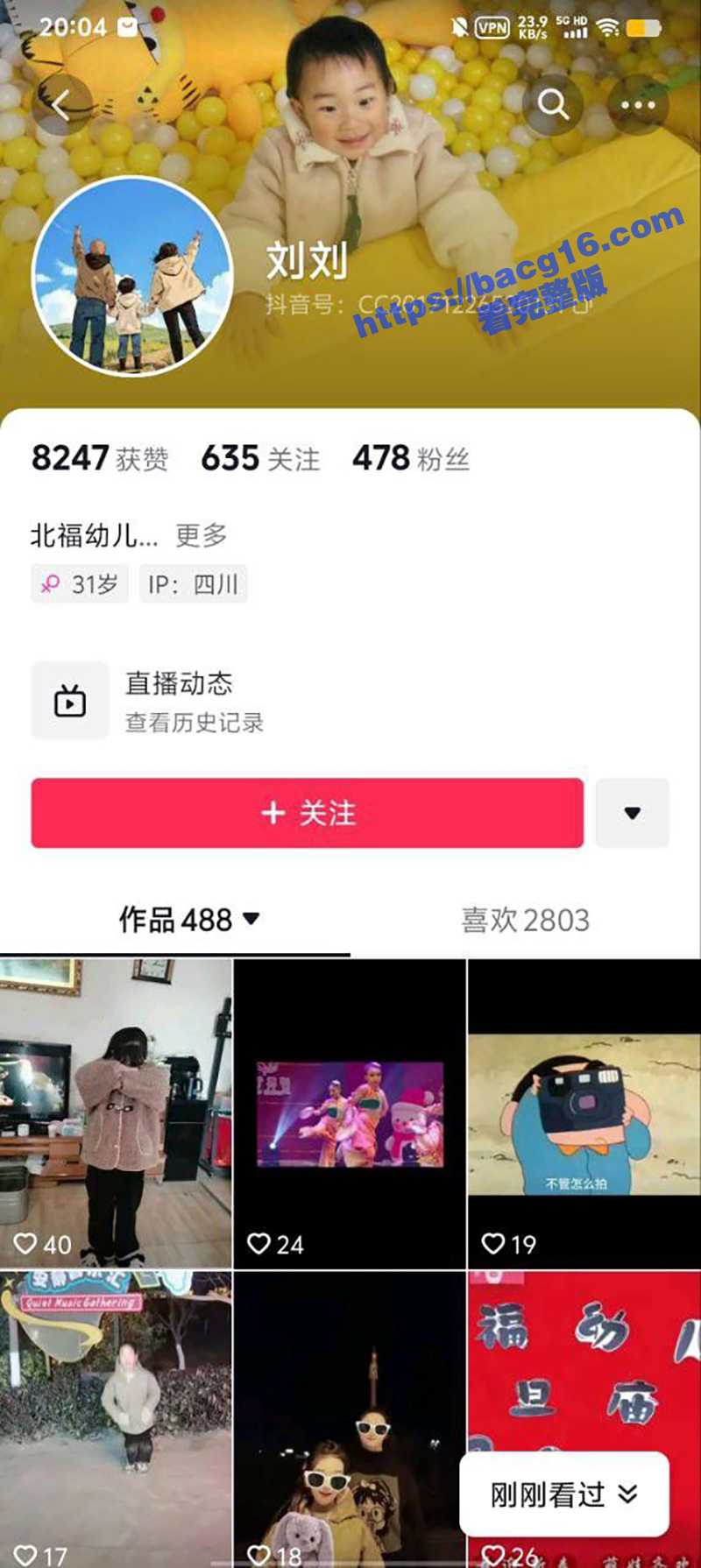701x1568 pixels.
Task: View the 478 粉丝 followers list
Action: tap(410, 458)
